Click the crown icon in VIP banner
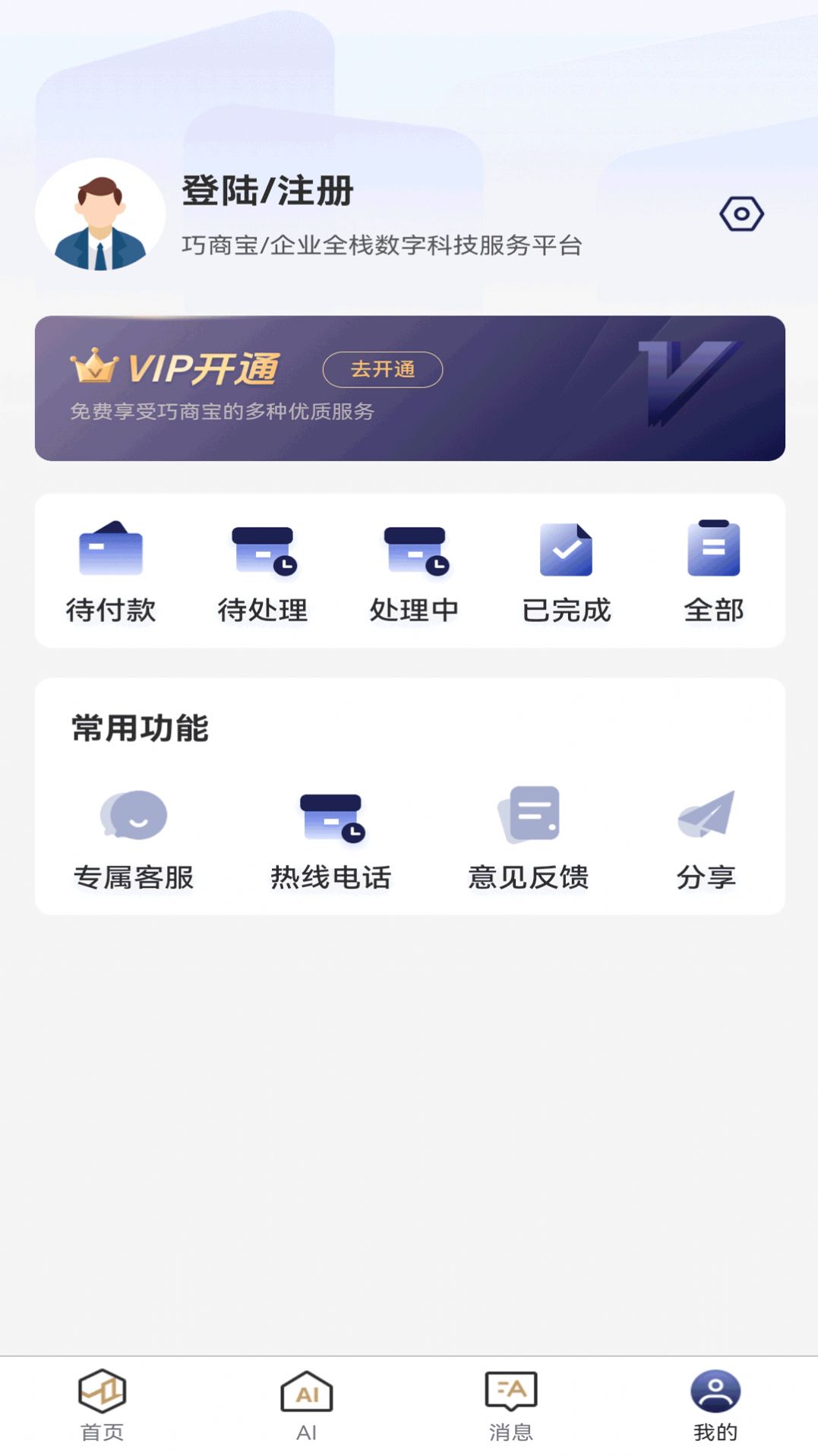 (x=94, y=367)
